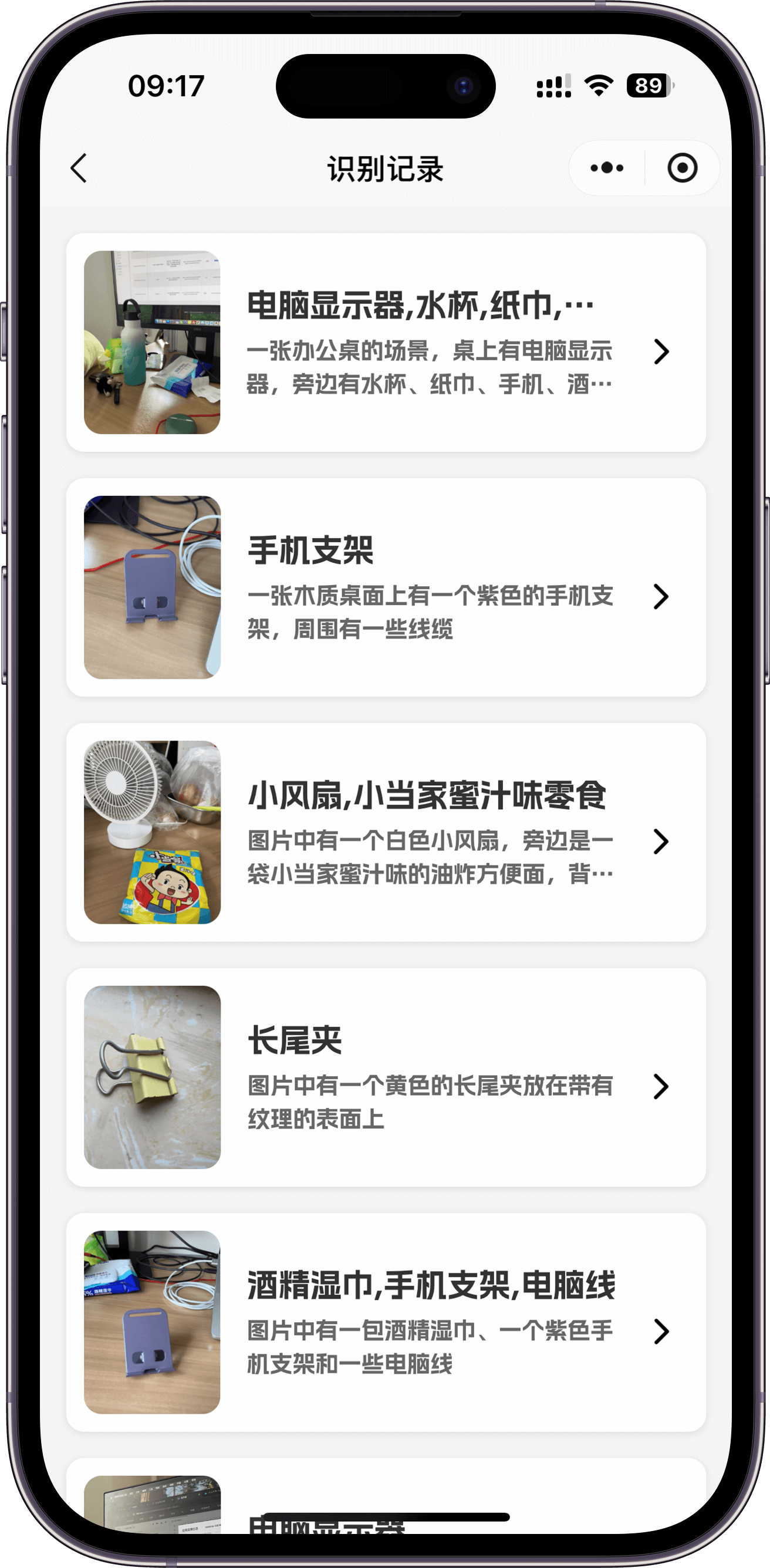Open the mini program more options menu
This screenshot has width=770, height=1568.
coord(606,168)
